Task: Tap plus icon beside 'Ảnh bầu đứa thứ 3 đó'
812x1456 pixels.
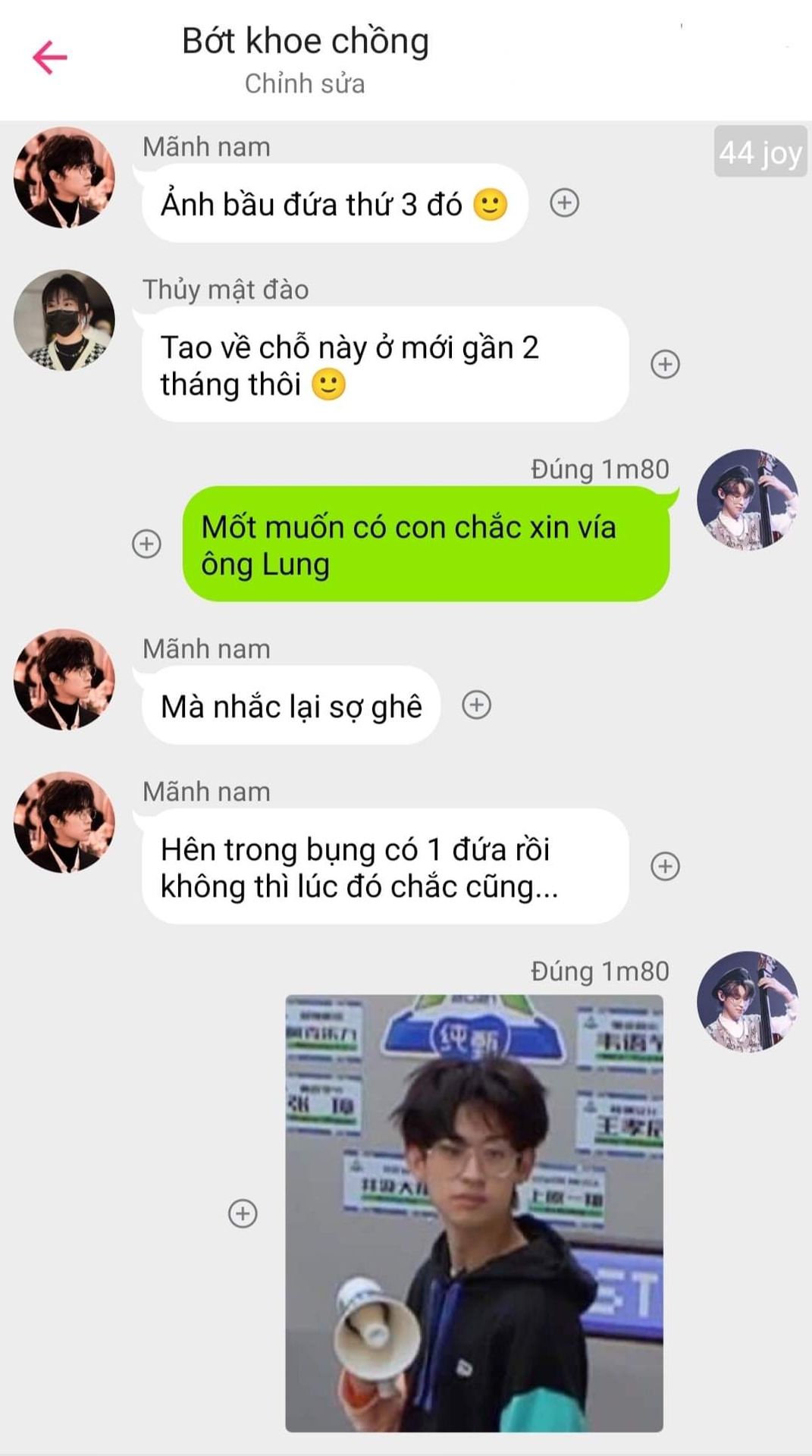Action: 564,203
